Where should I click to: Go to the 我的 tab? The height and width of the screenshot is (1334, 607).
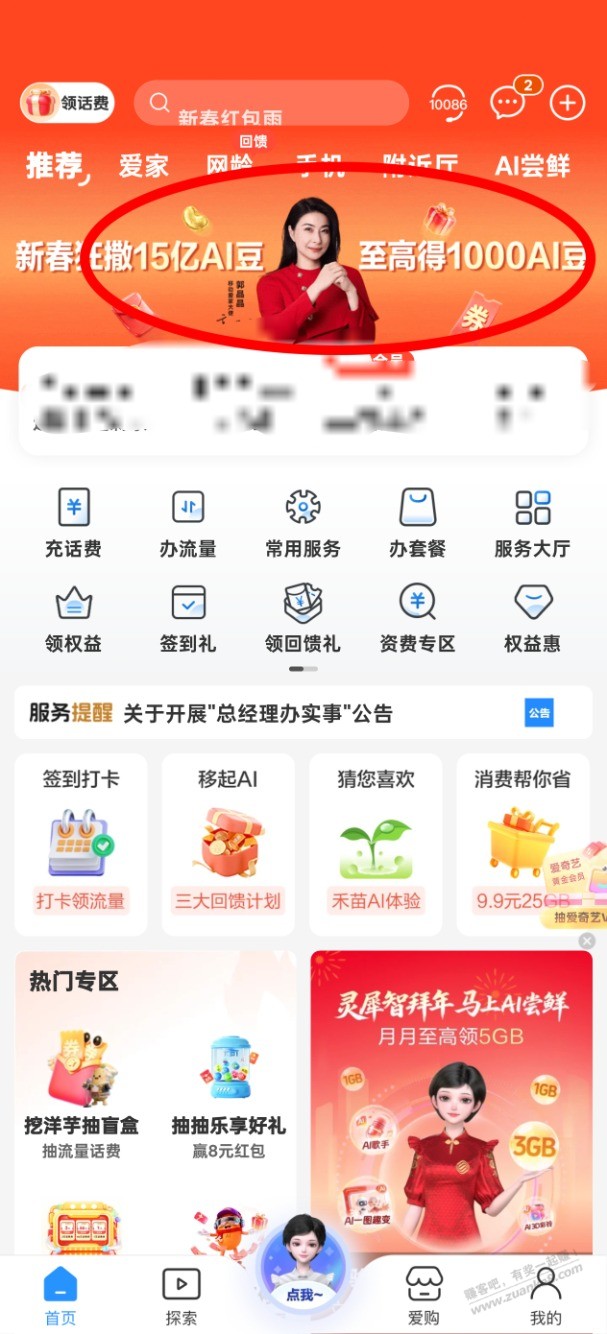point(545,1294)
